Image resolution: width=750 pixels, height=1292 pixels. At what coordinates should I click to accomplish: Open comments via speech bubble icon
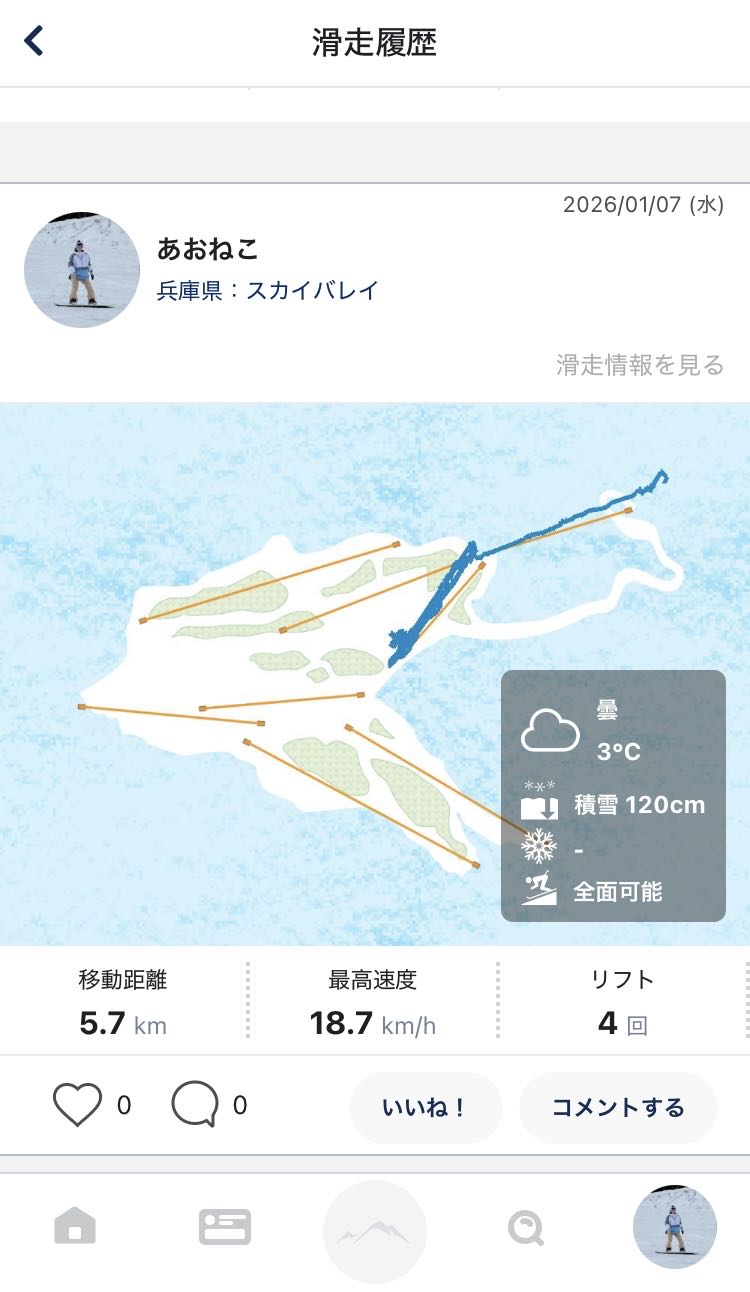click(194, 1105)
